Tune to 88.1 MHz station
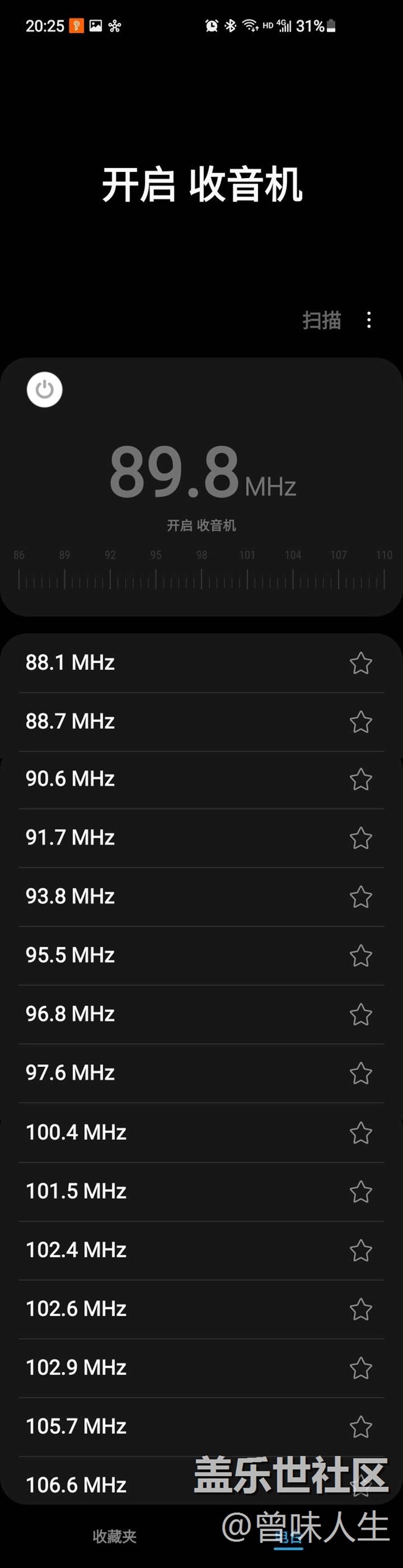 70,662
